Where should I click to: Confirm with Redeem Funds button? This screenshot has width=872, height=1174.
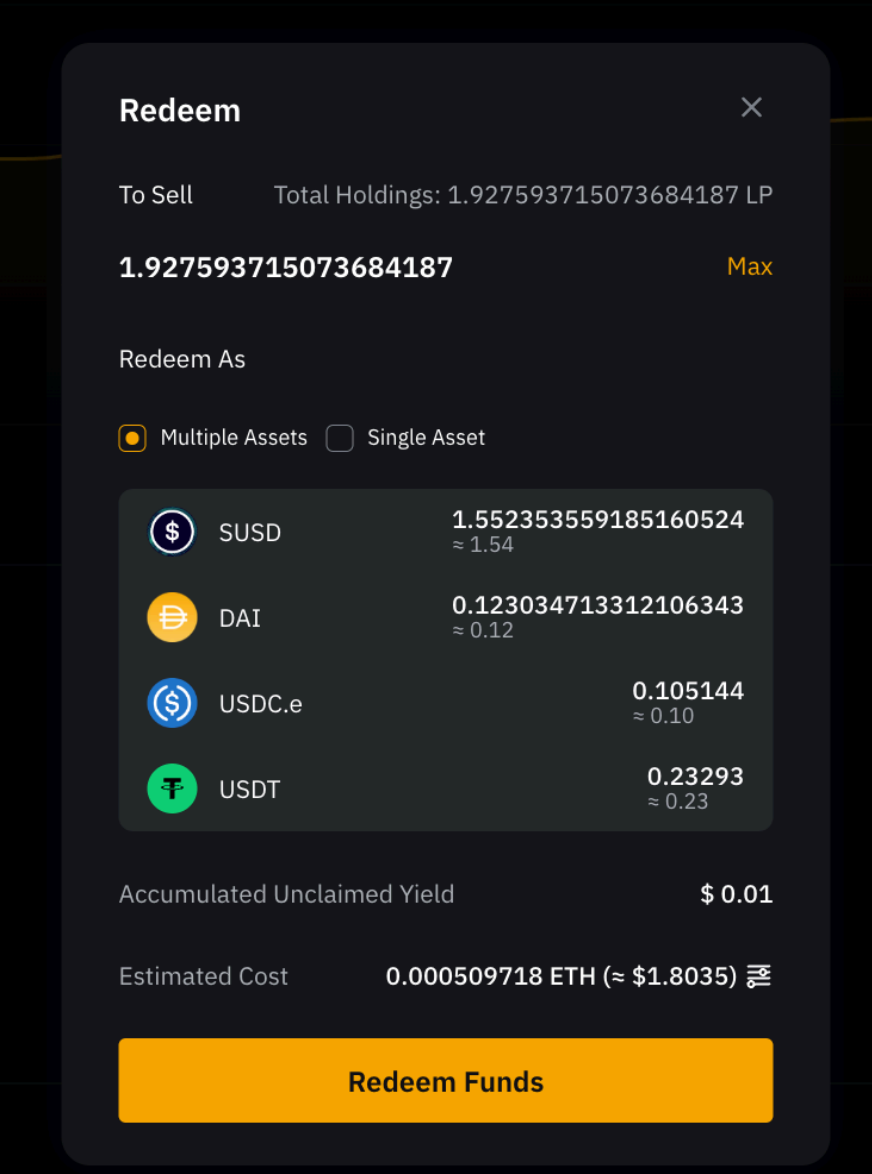[x=445, y=1080]
